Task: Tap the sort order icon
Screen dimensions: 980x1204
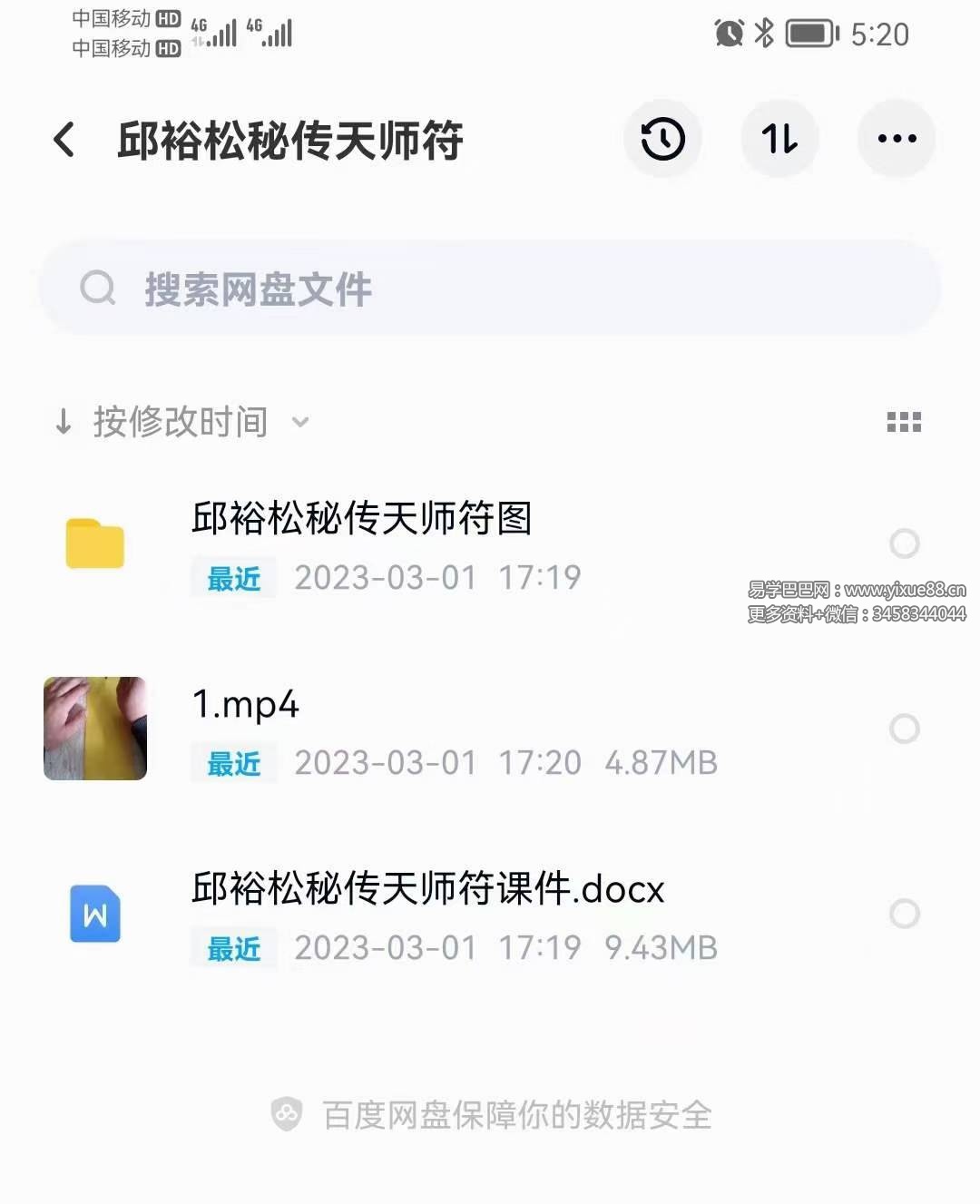Action: pos(779,139)
